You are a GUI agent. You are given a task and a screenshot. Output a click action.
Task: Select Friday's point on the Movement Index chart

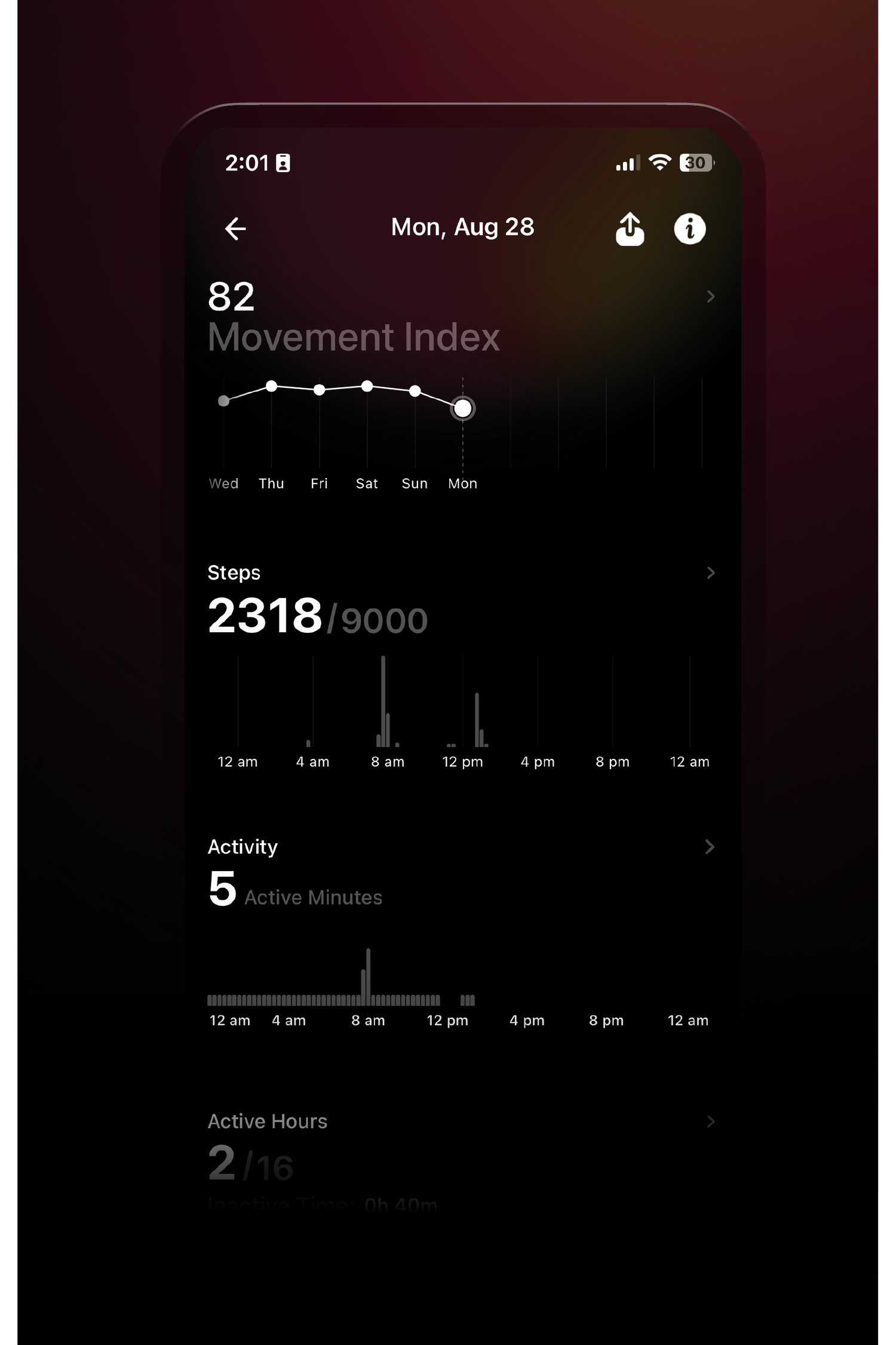click(320, 390)
